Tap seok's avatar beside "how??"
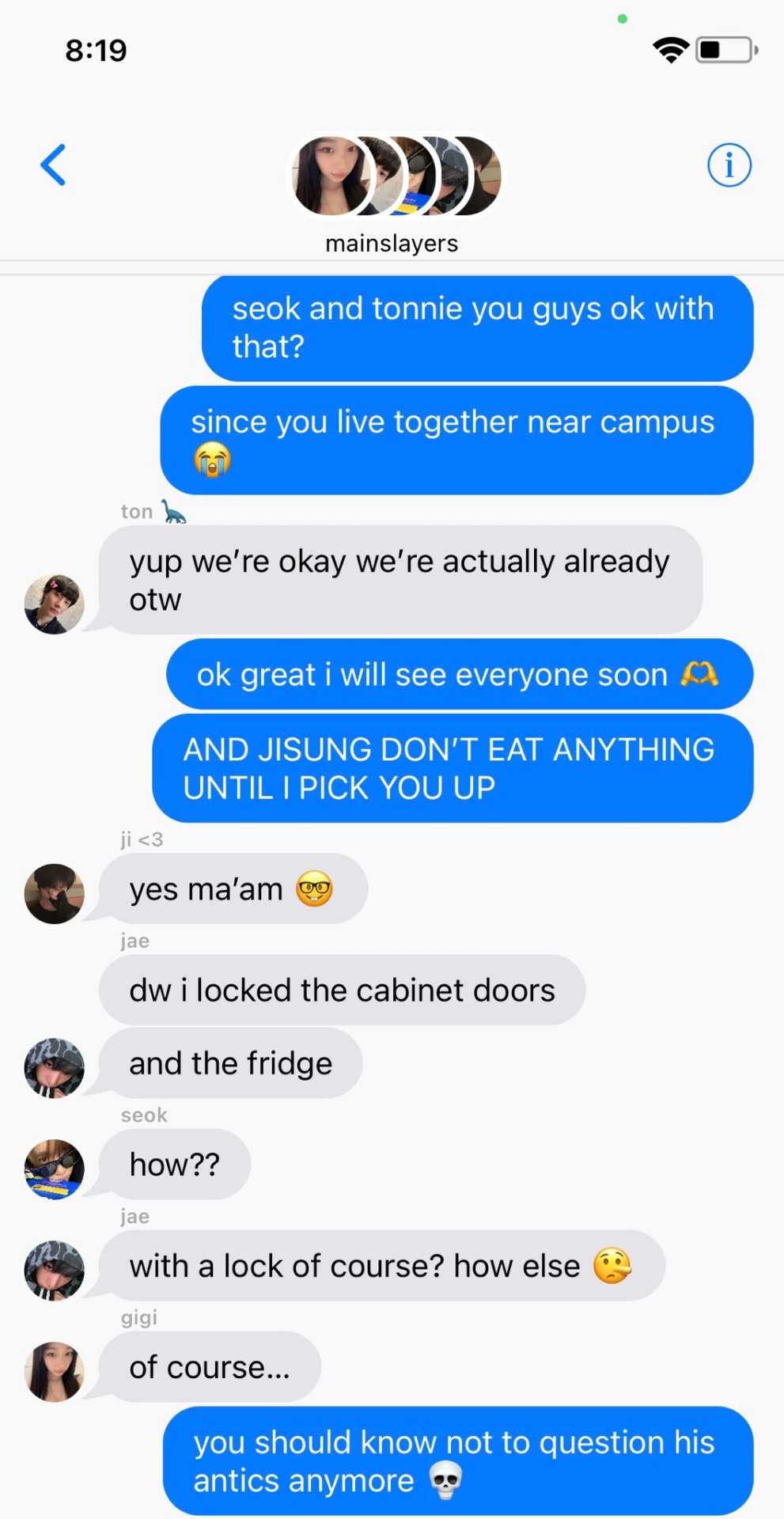This screenshot has width=784, height=1519. click(x=54, y=1169)
